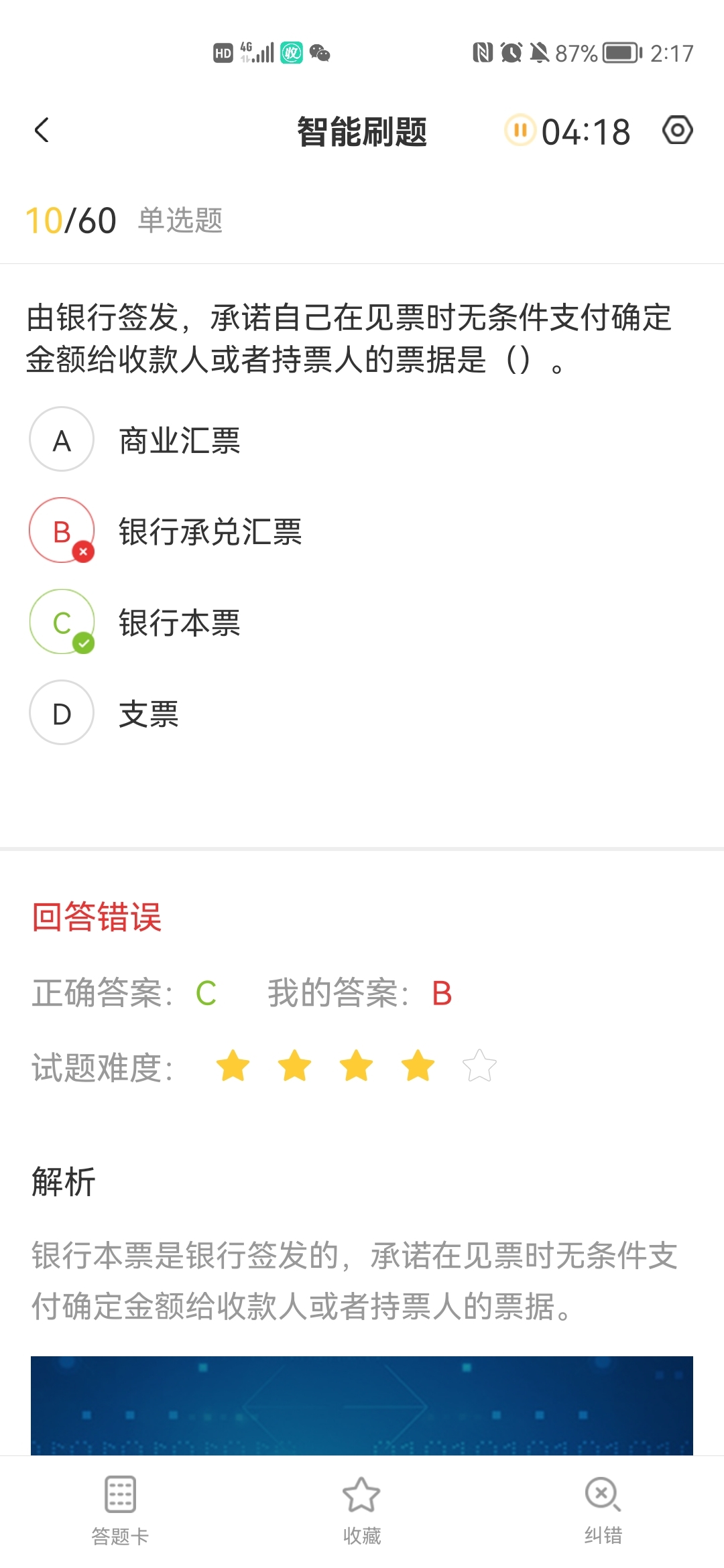
Task: Open the settings hexagon icon
Action: pos(677,131)
